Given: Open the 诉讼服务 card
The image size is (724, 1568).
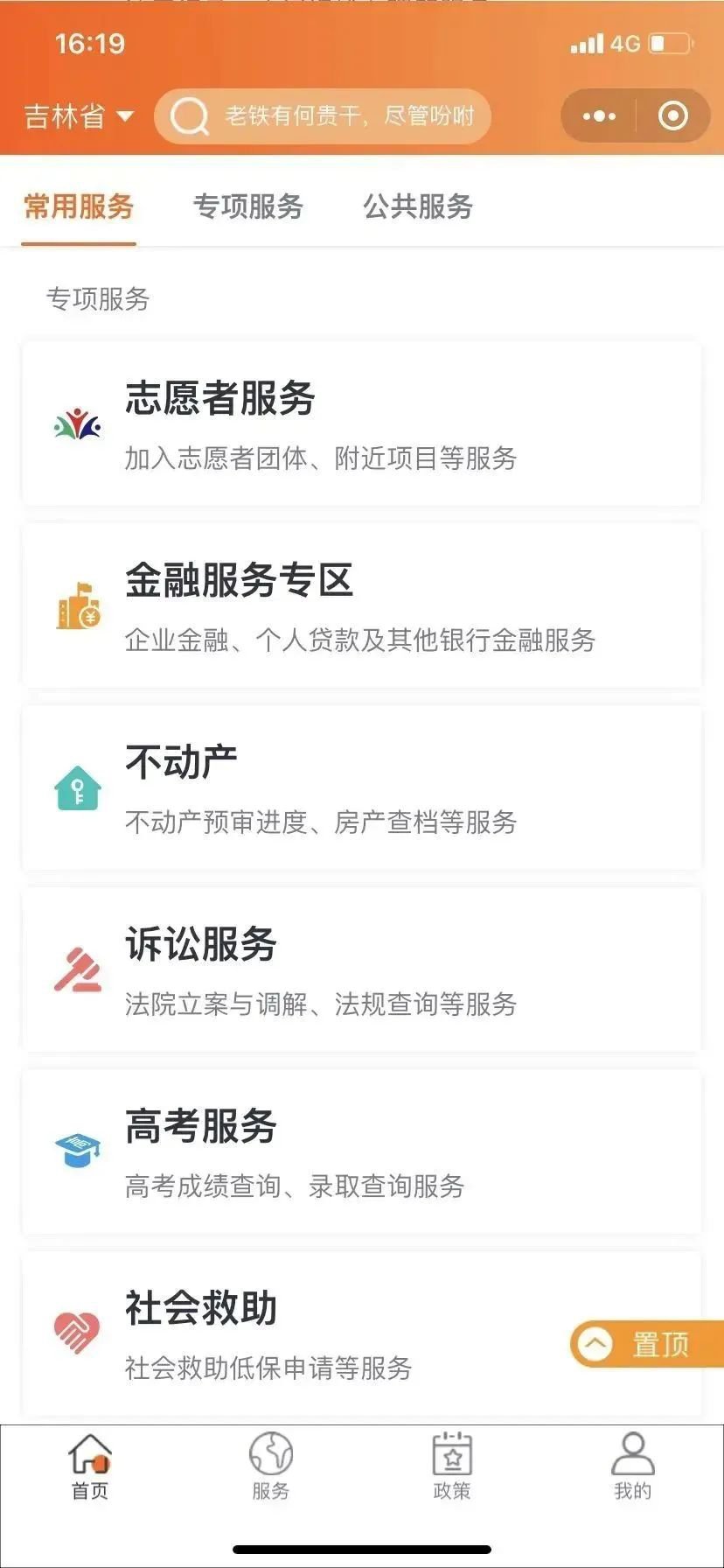Looking at the screenshot, I should pyautogui.click(x=361, y=970).
